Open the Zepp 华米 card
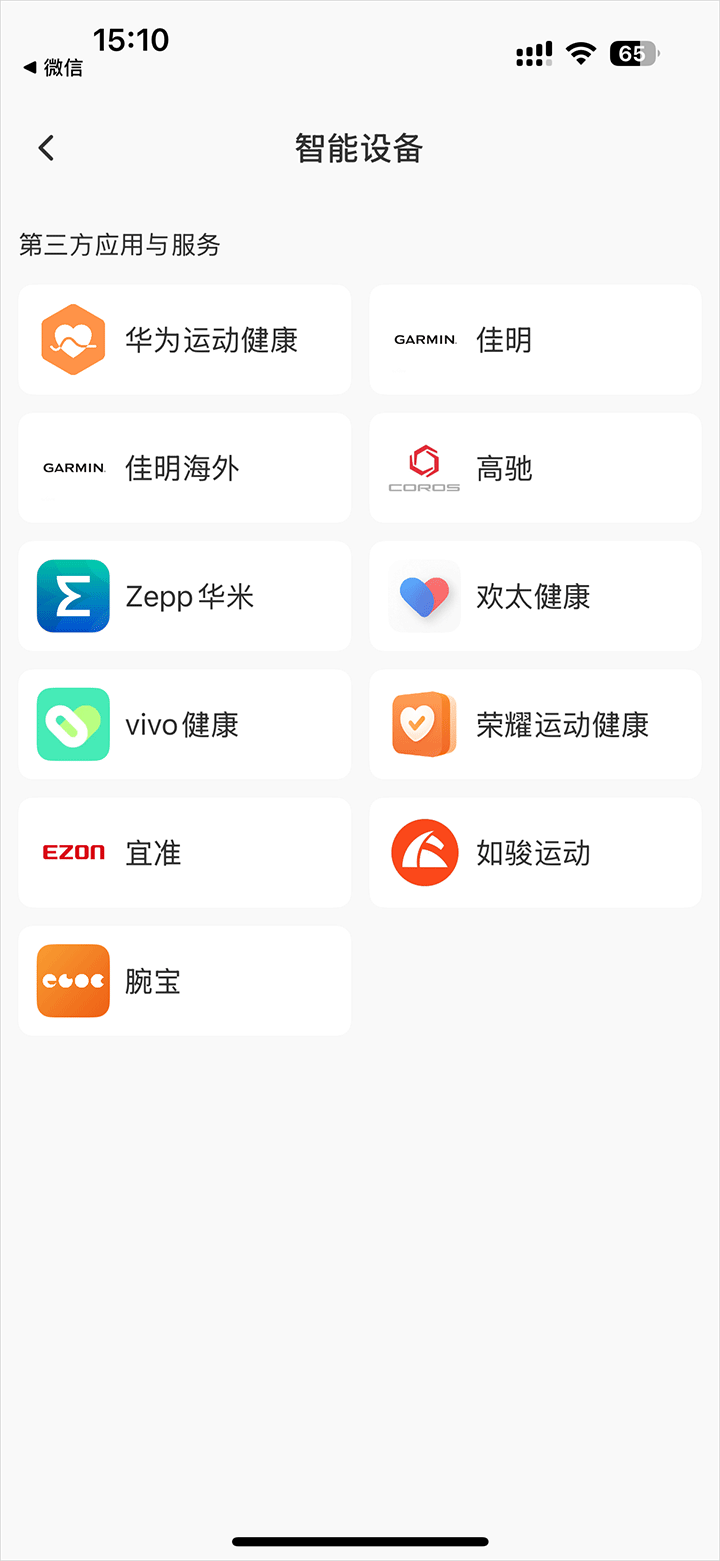 tap(184, 596)
